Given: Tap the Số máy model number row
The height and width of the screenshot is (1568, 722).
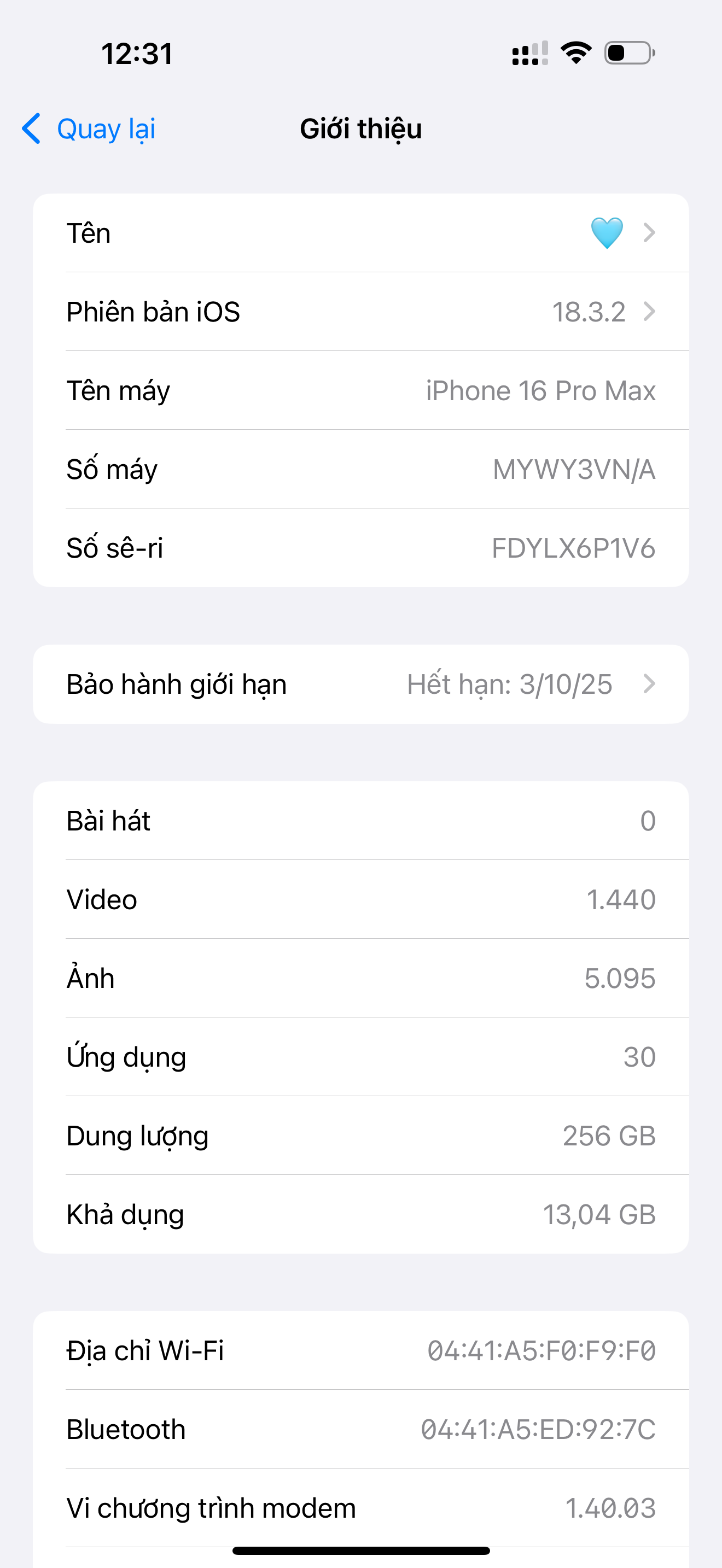Looking at the screenshot, I should click(360, 469).
